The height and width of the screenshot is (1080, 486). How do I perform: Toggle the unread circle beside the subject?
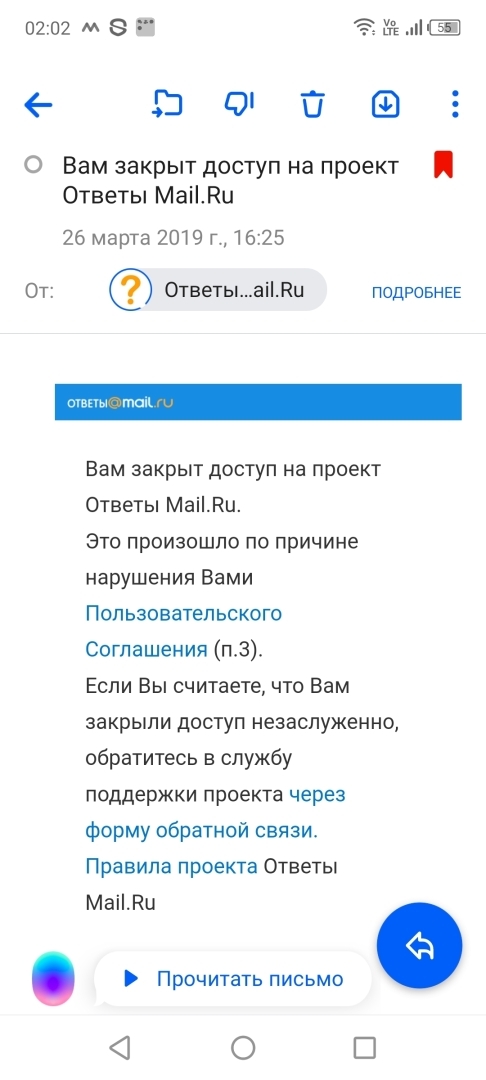(33, 165)
